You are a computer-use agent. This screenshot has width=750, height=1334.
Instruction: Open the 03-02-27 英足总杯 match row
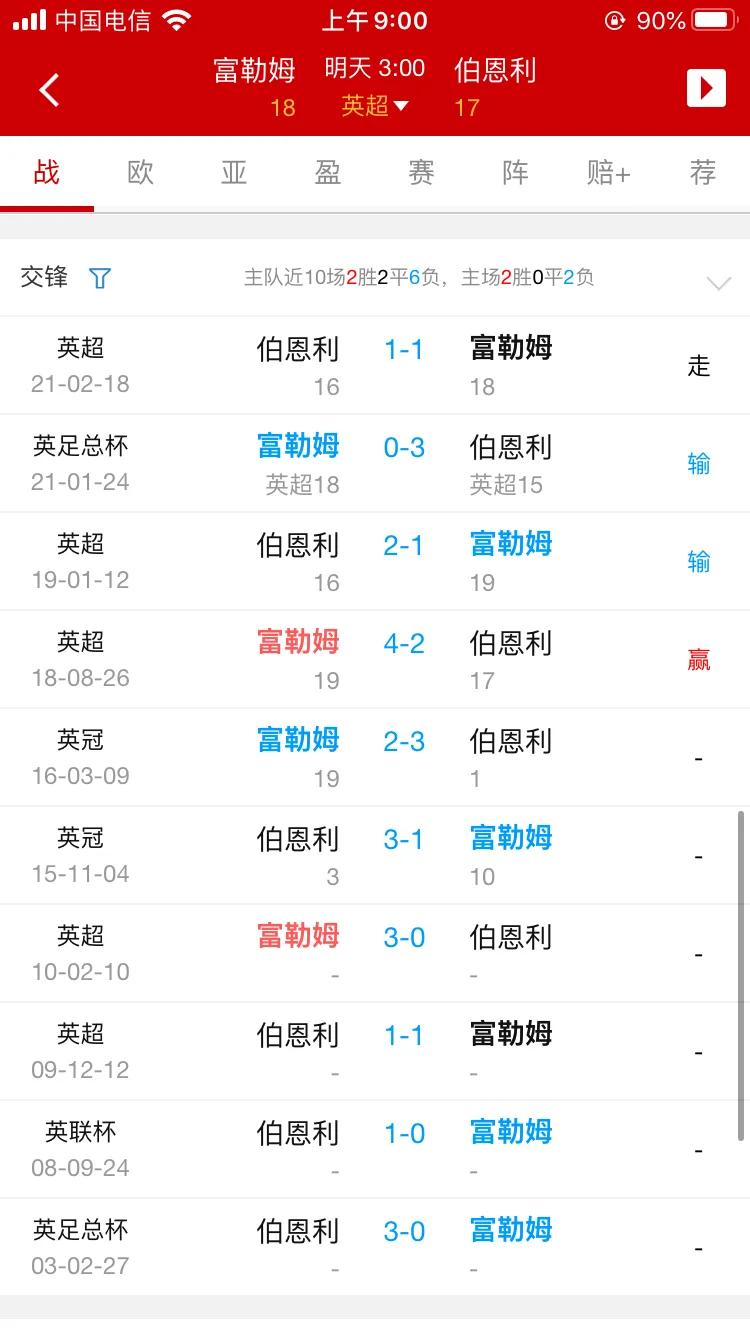point(375,1247)
